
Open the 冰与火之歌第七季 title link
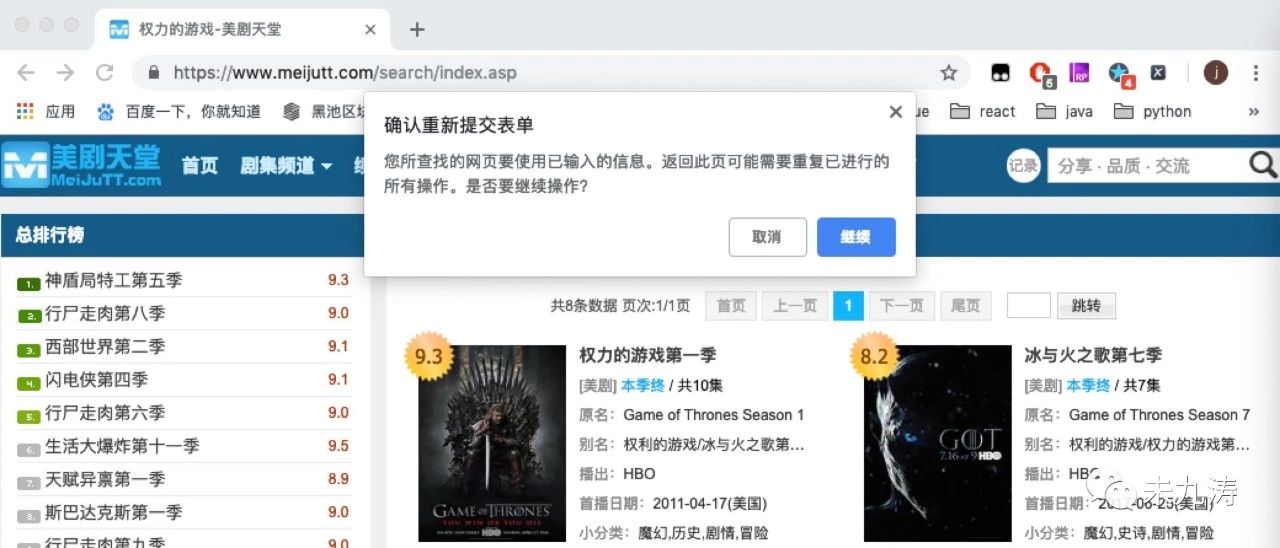coord(1093,355)
